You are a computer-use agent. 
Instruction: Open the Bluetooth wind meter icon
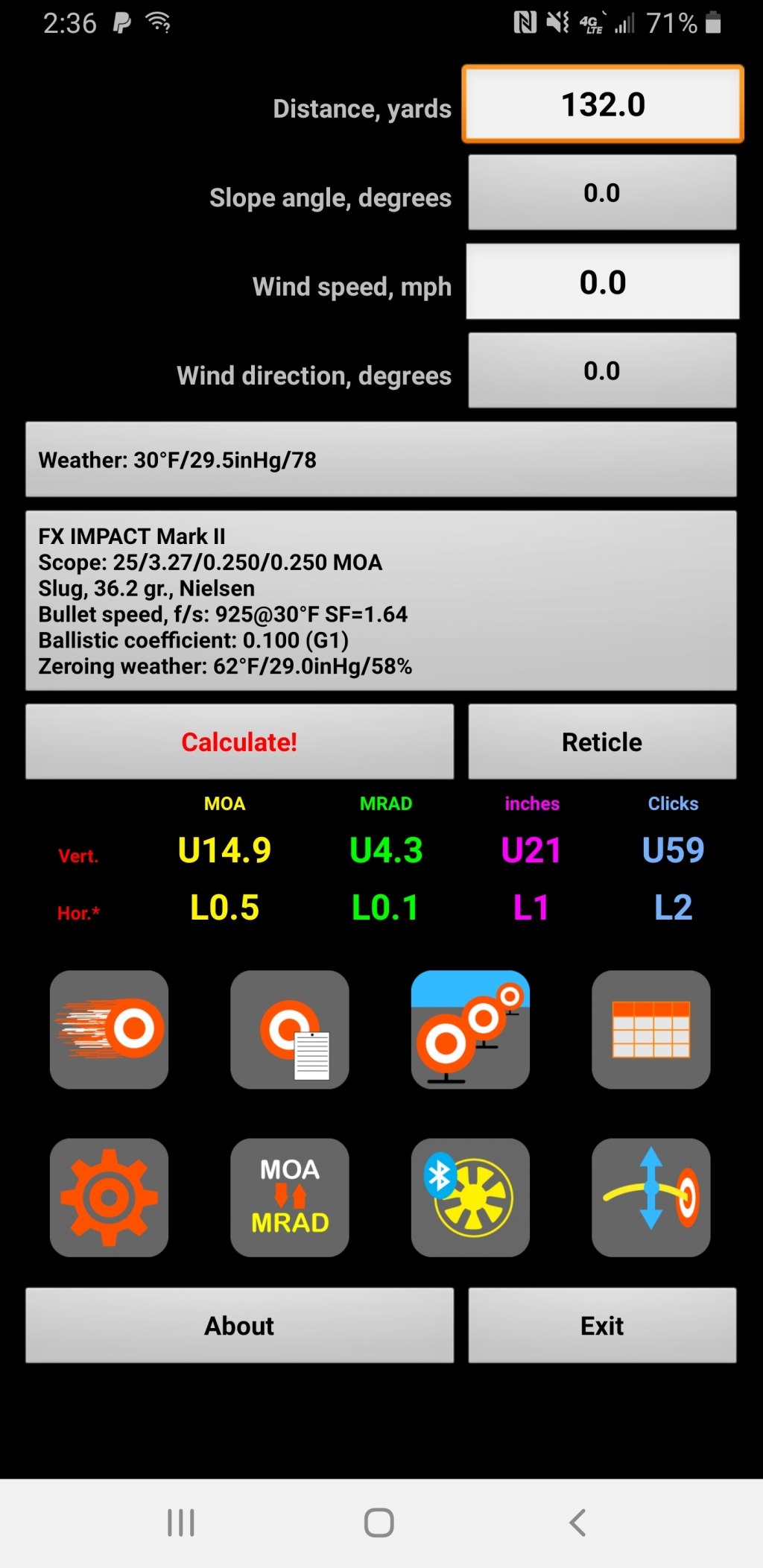click(470, 1198)
